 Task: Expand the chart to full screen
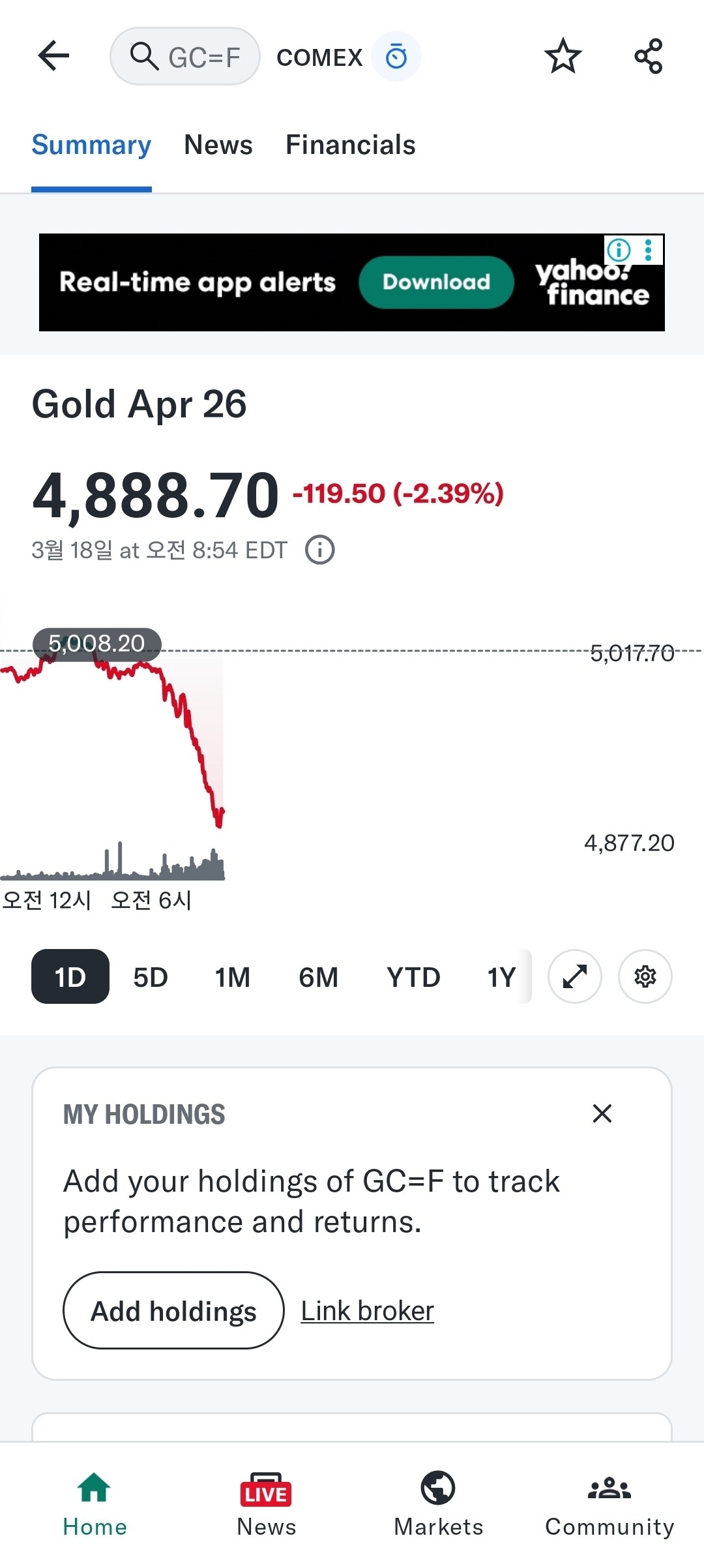[575, 976]
